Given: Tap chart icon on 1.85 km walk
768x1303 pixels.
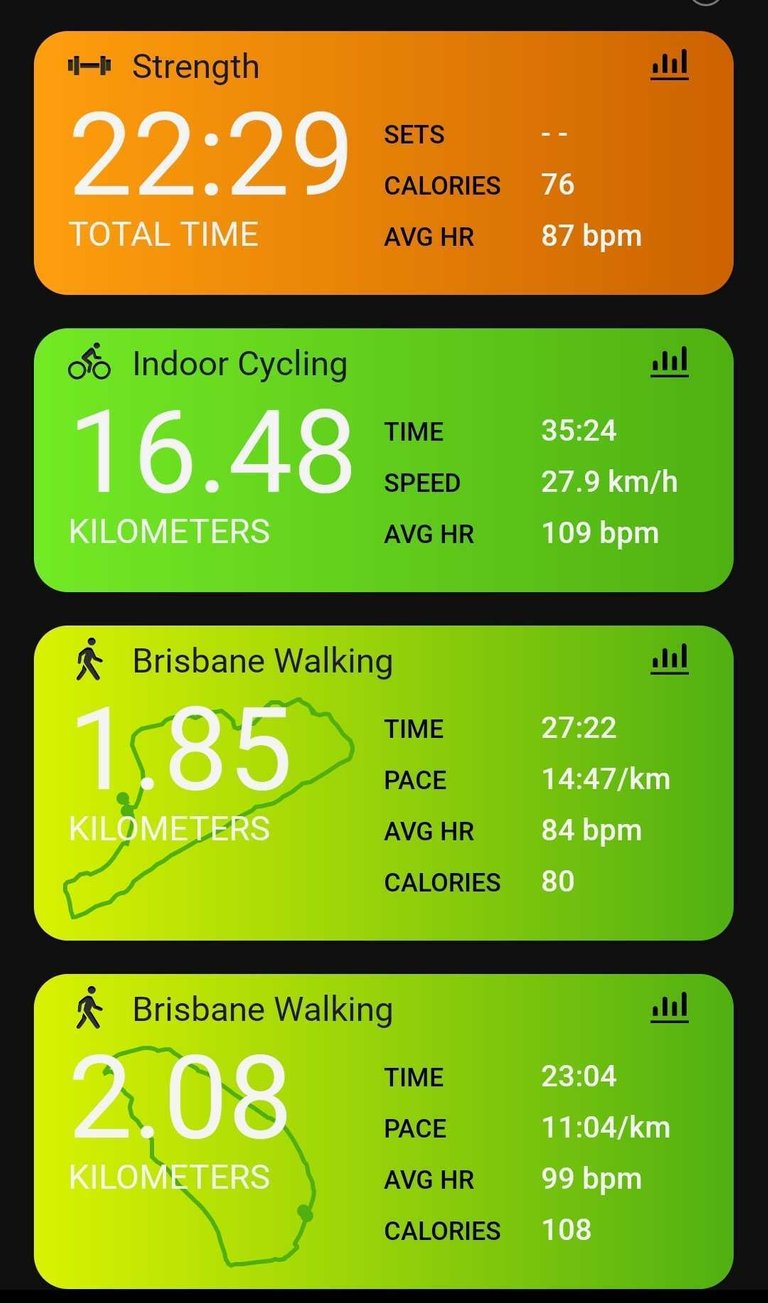Looking at the screenshot, I should click(x=669, y=659).
